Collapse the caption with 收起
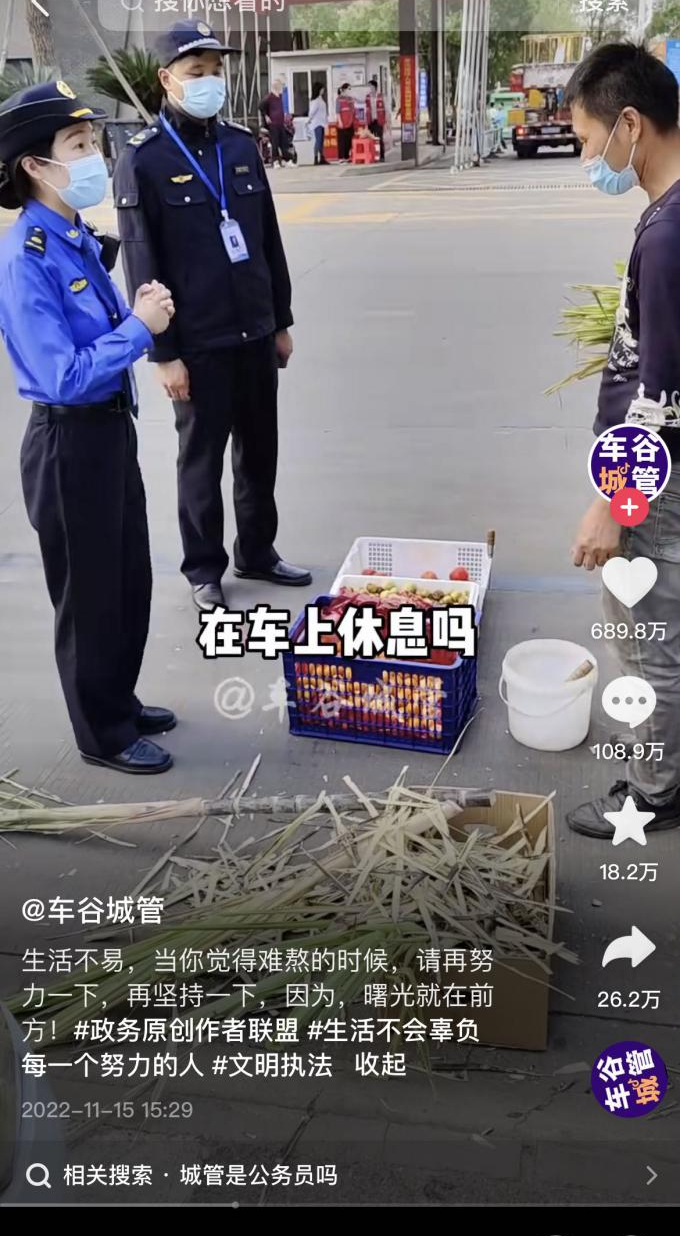This screenshot has height=1236, width=680. tap(380, 1065)
